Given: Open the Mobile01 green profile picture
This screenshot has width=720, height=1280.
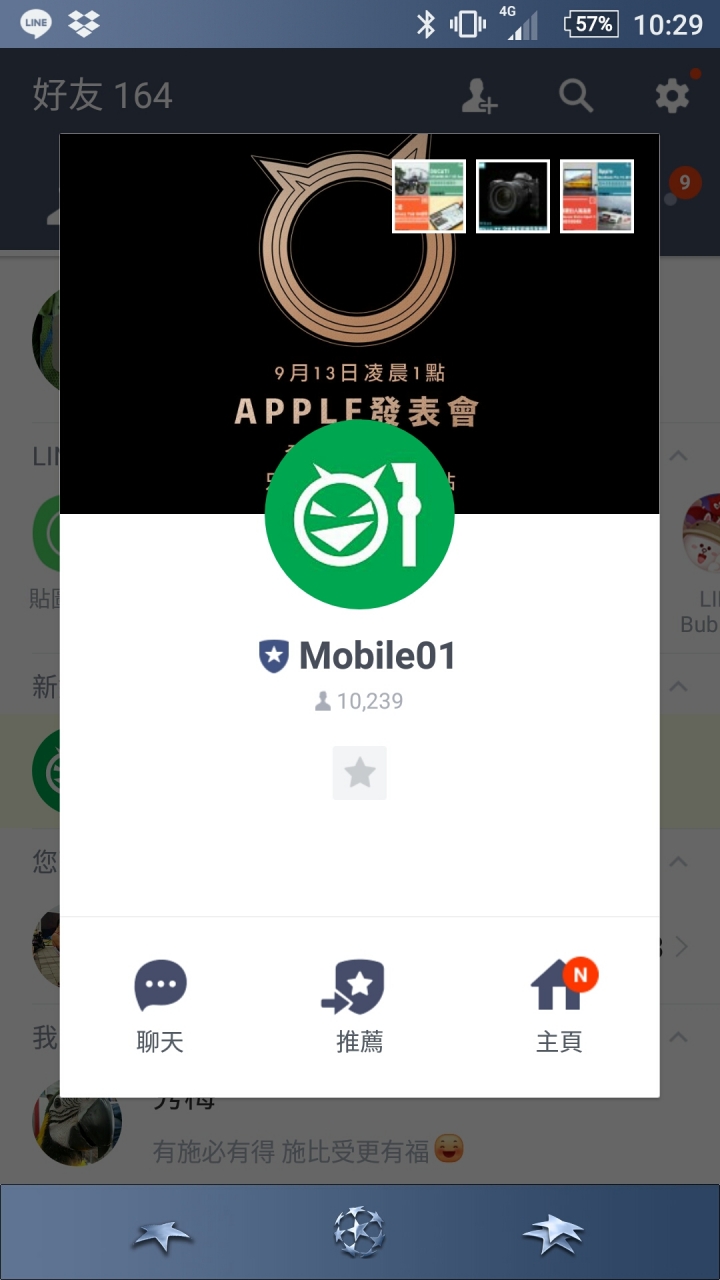Looking at the screenshot, I should click(x=359, y=514).
